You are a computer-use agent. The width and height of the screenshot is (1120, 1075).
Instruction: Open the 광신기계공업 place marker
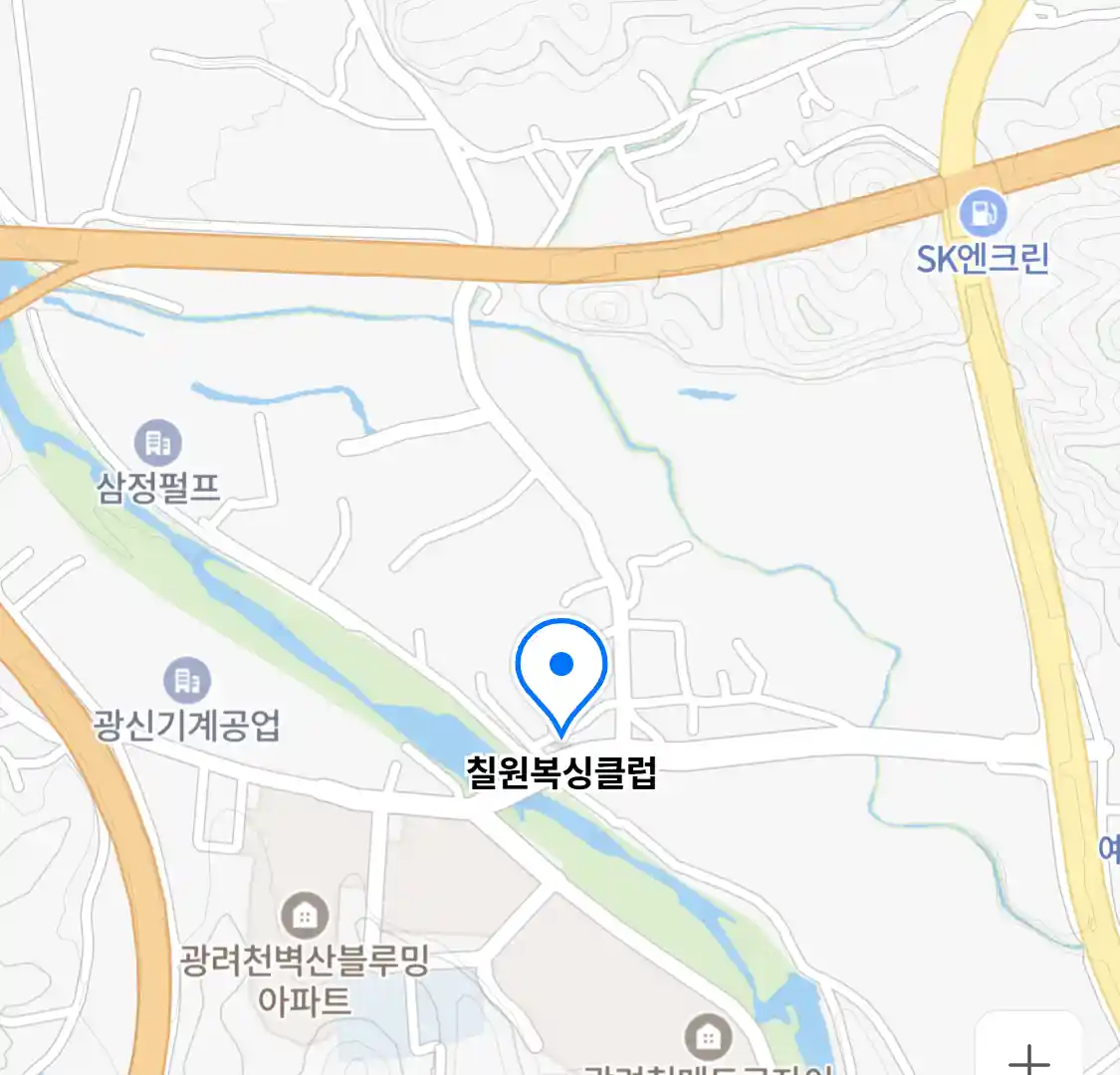click(x=186, y=681)
